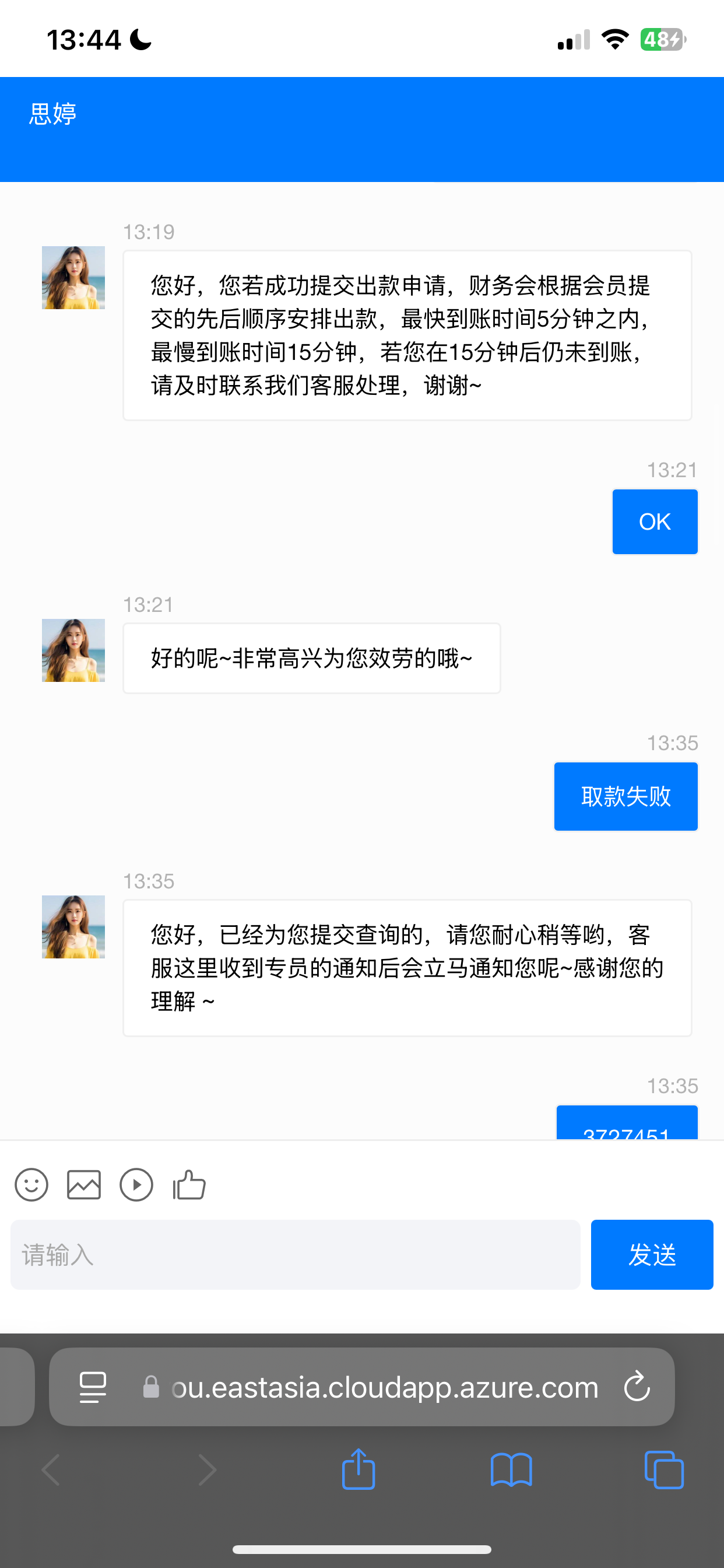The width and height of the screenshot is (724, 1568).
Task: Send a thumbs-up reaction
Action: point(189,1185)
